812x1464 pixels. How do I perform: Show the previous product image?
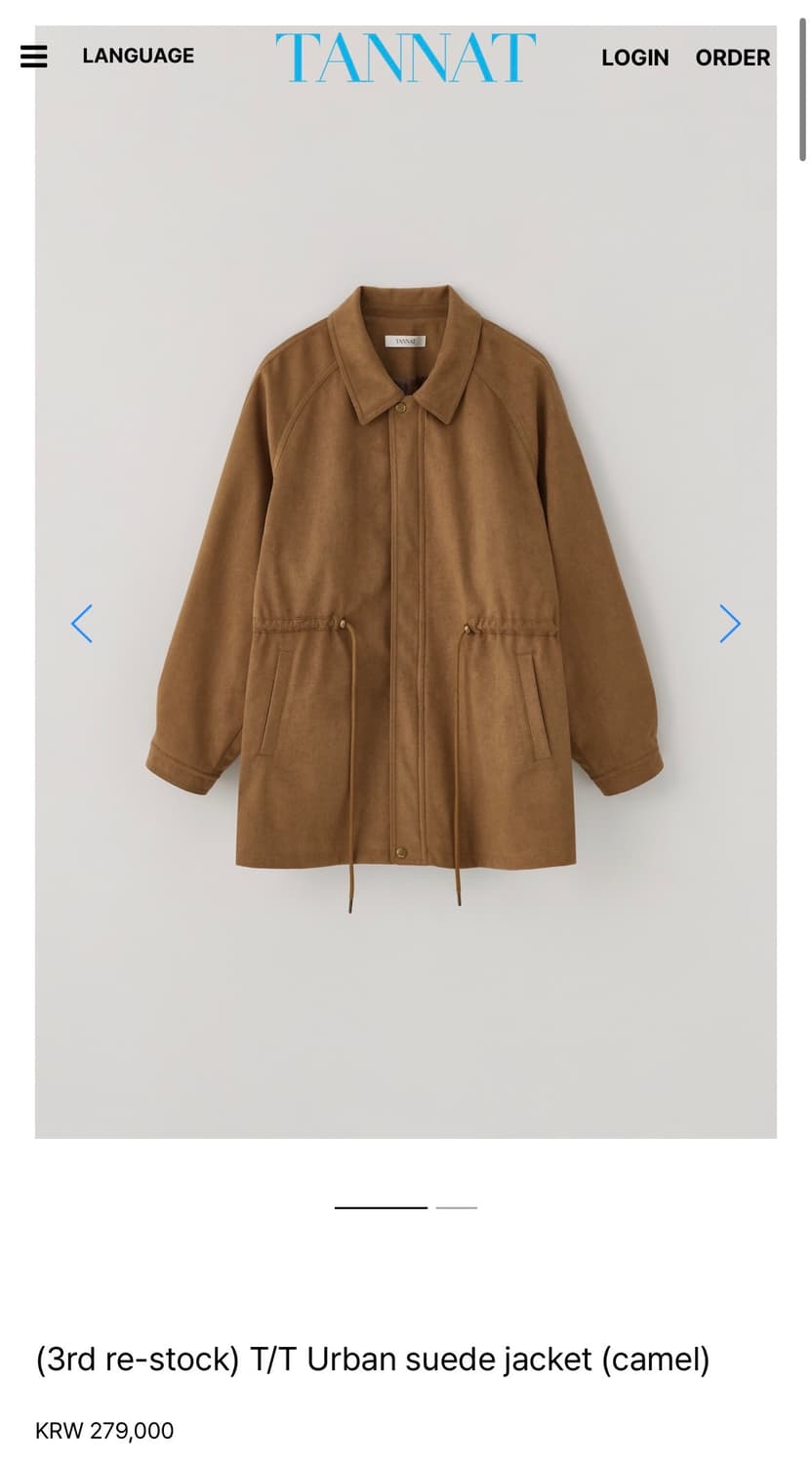coord(82,624)
